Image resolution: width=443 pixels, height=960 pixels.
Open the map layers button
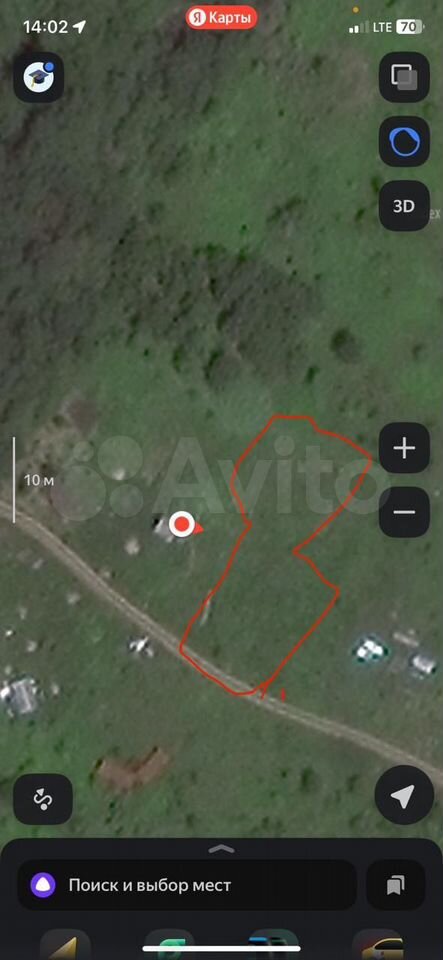pos(404,77)
